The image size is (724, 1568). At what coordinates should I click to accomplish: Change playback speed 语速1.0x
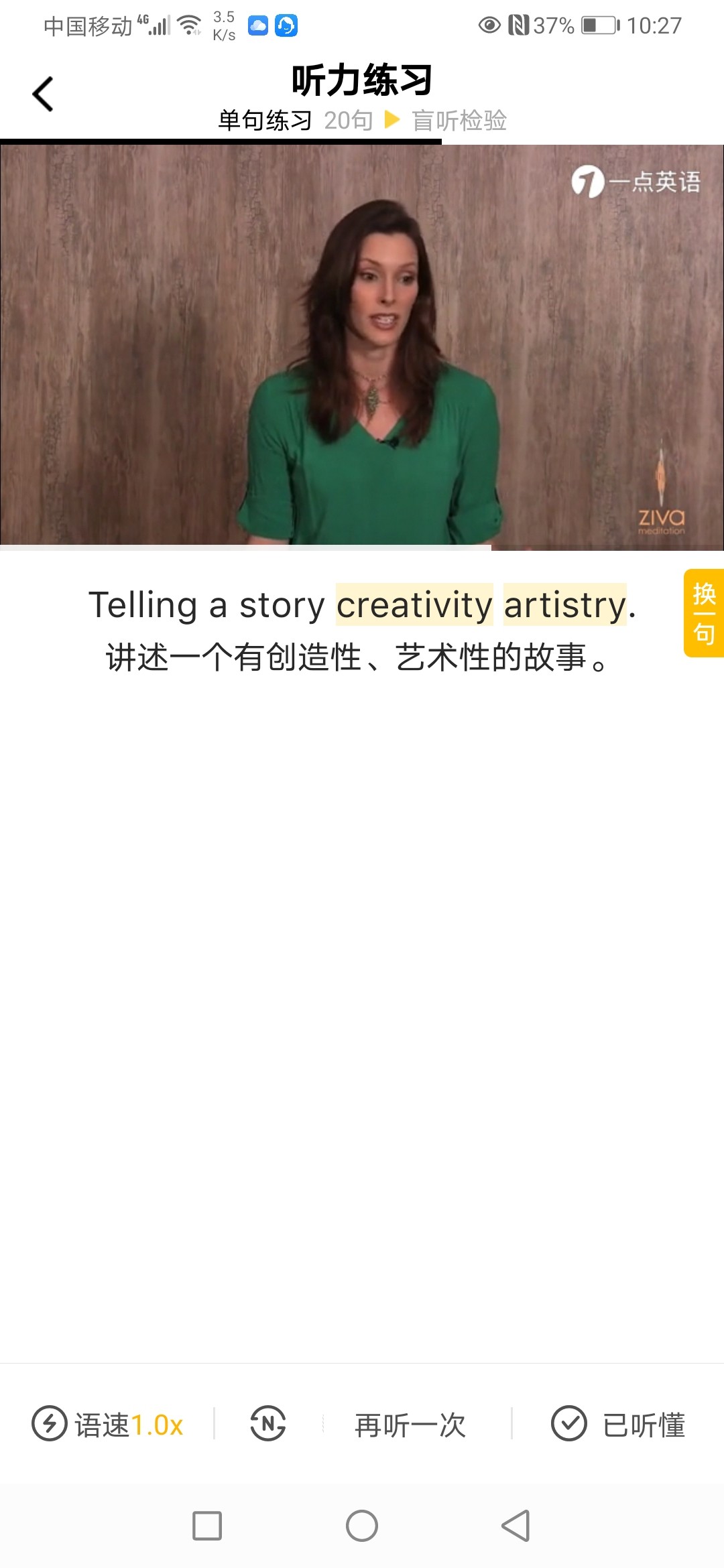(x=109, y=1424)
